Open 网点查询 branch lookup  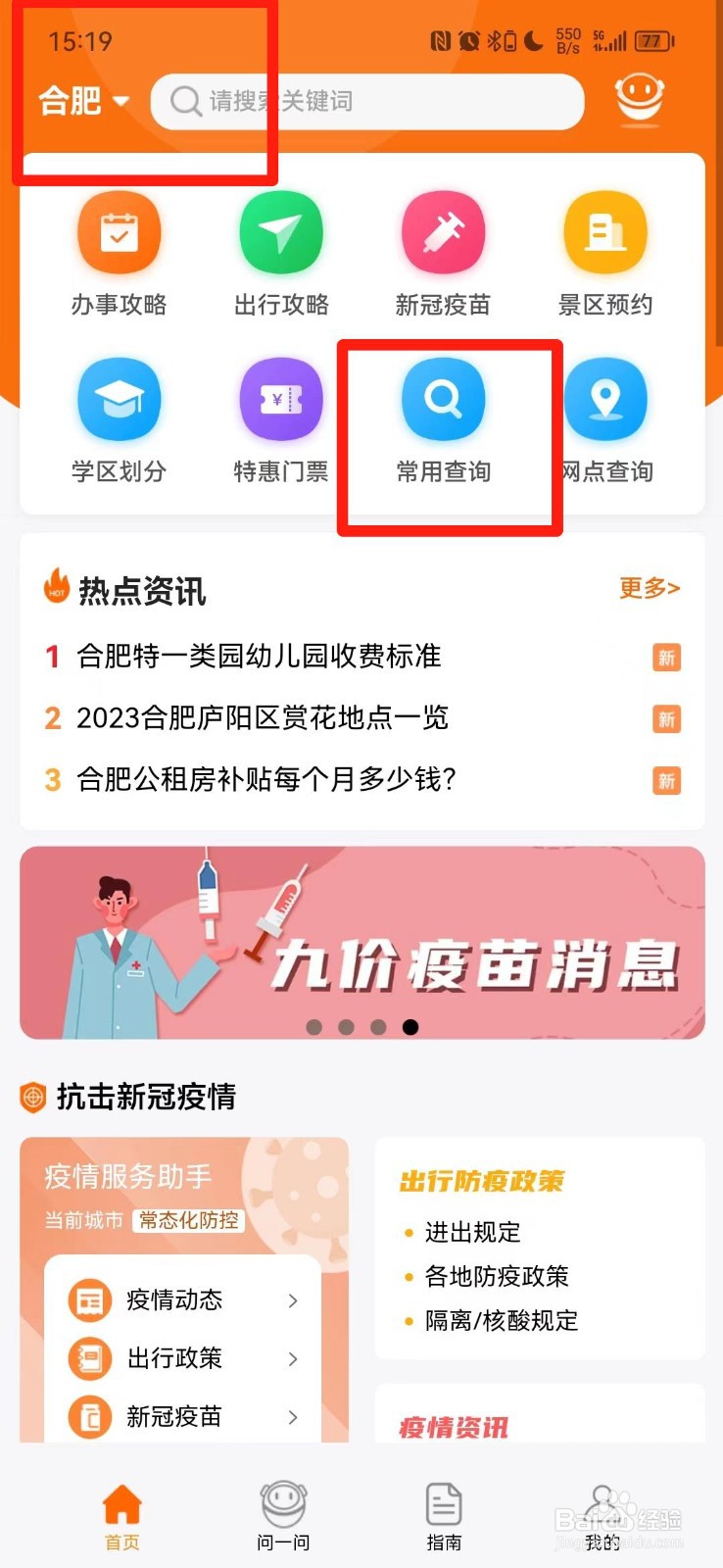click(x=605, y=416)
